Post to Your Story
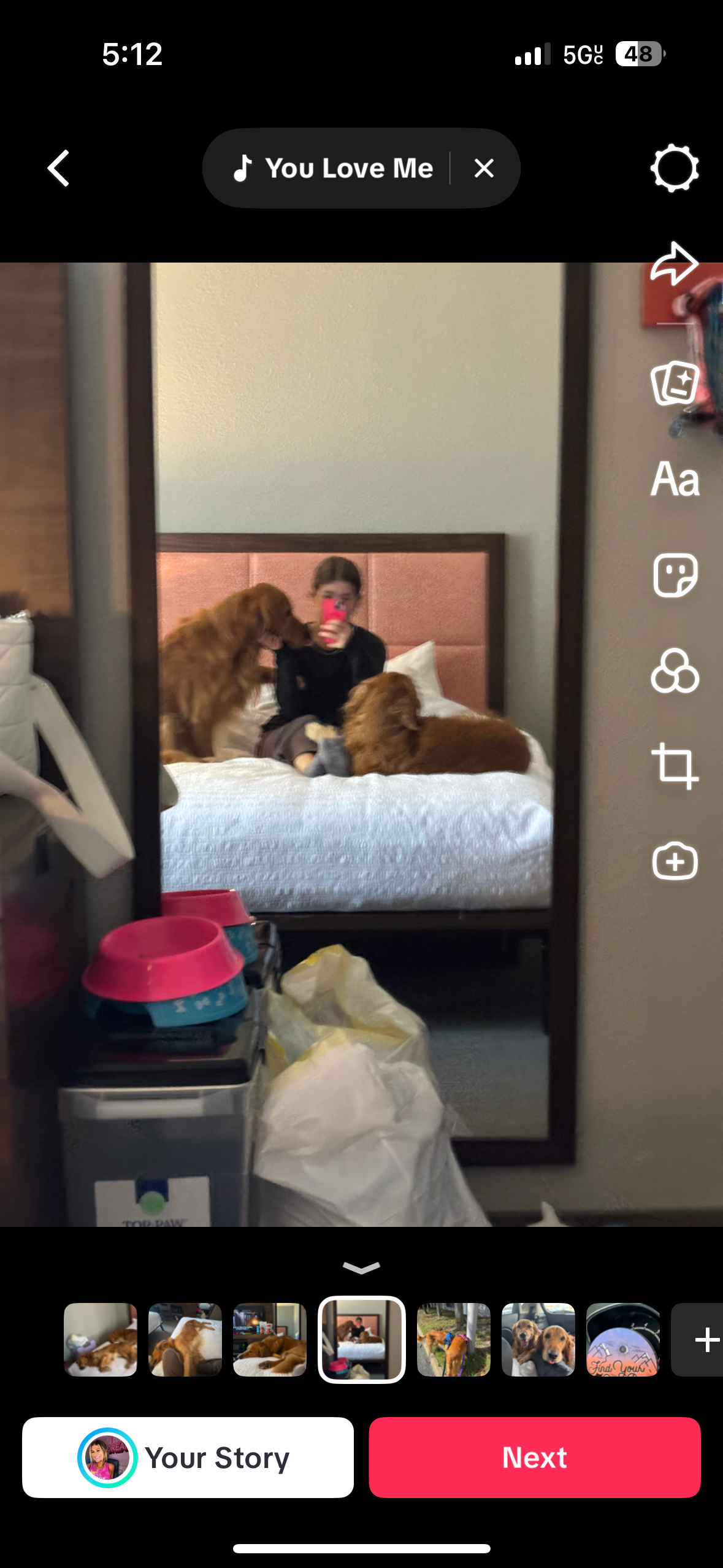 click(x=188, y=1457)
